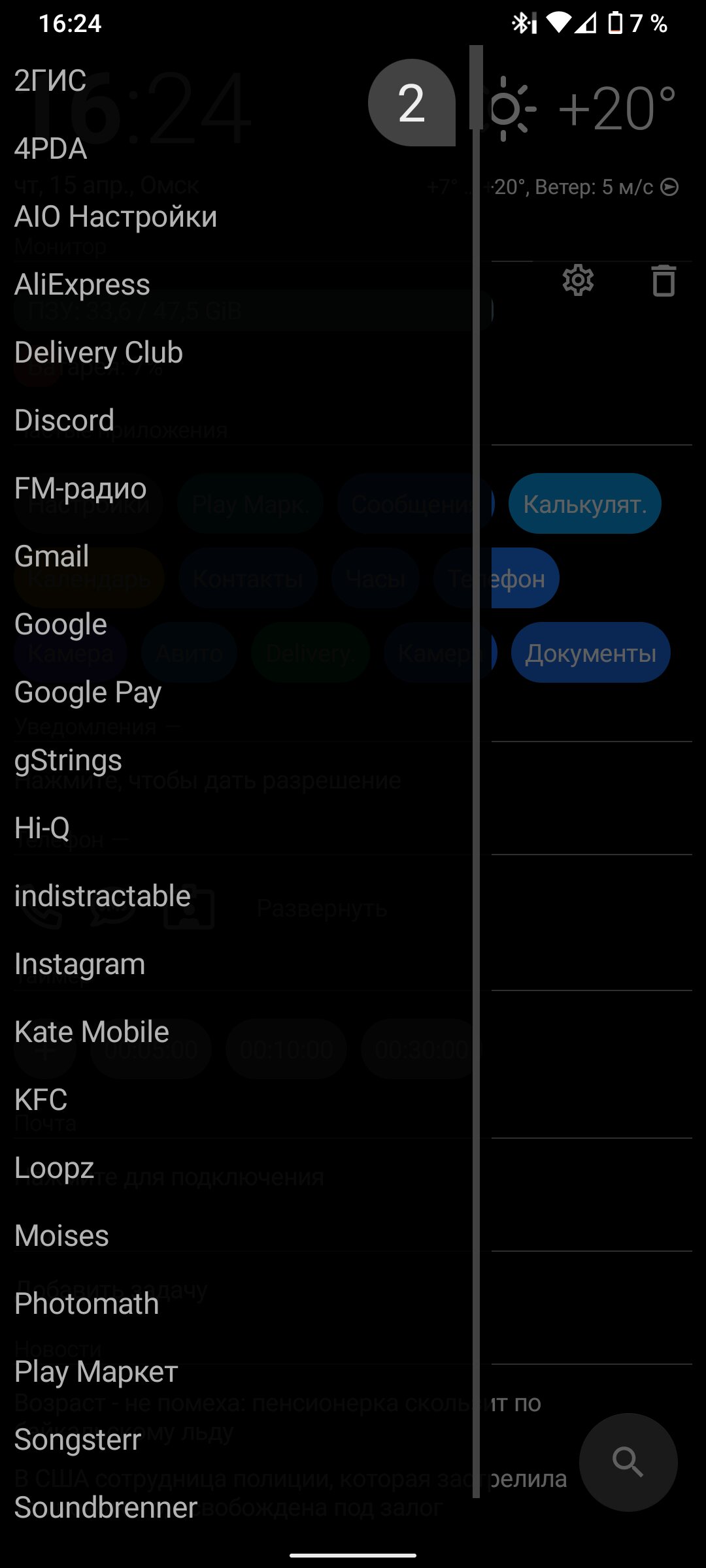Image resolution: width=706 pixels, height=1568 pixels.
Task: Open gStrings
Action: click(68, 760)
